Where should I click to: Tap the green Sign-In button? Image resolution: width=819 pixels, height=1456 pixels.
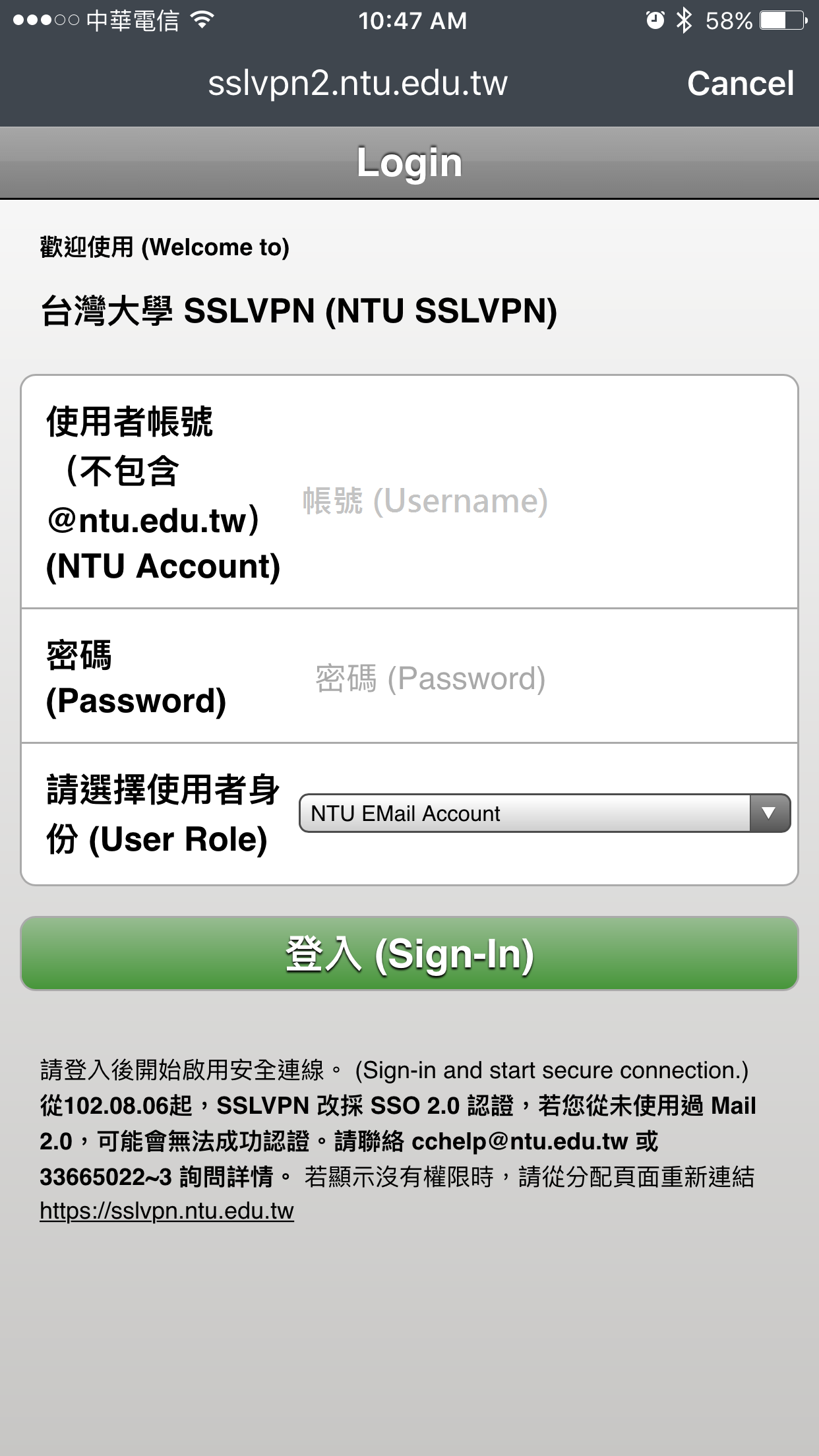pos(409,954)
